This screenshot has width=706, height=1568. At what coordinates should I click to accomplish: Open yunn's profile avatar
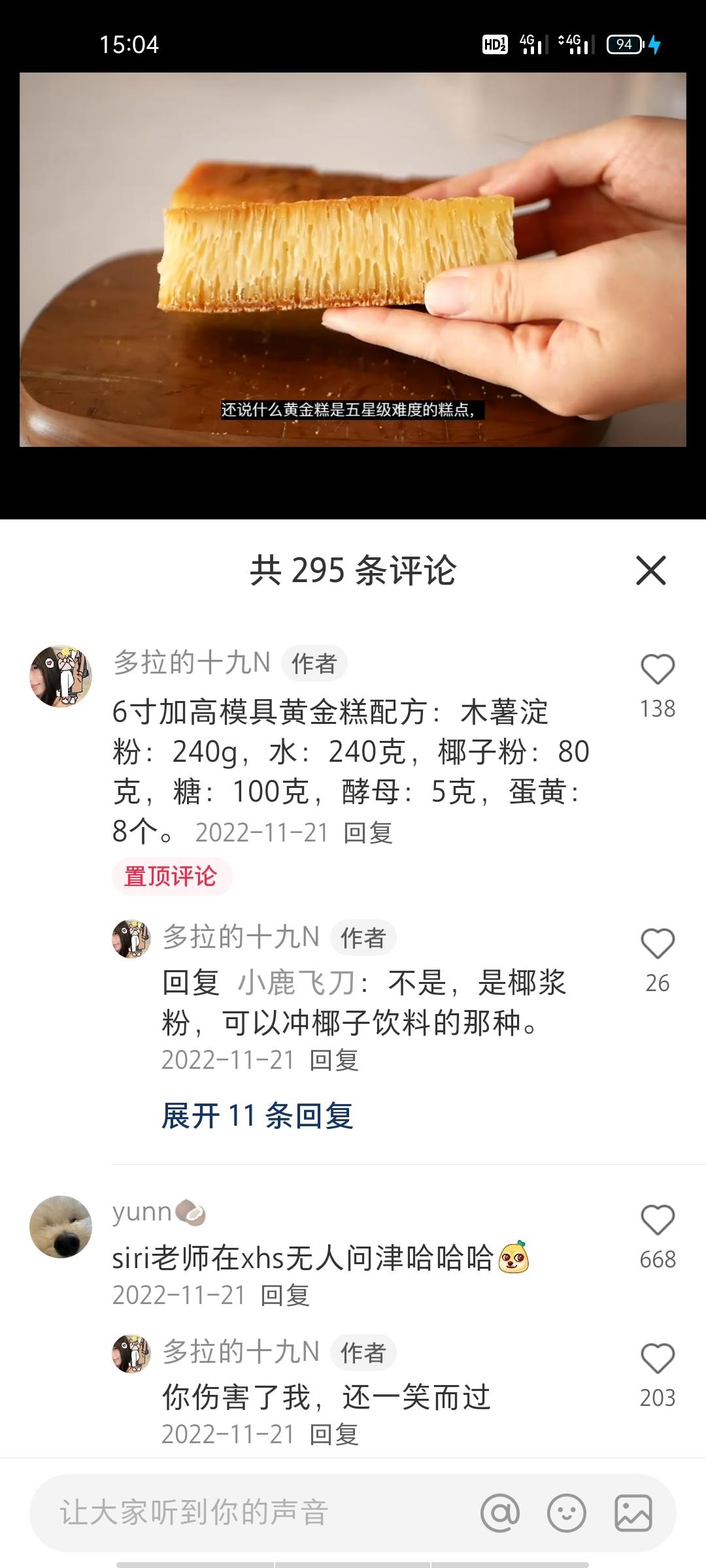point(61,1227)
